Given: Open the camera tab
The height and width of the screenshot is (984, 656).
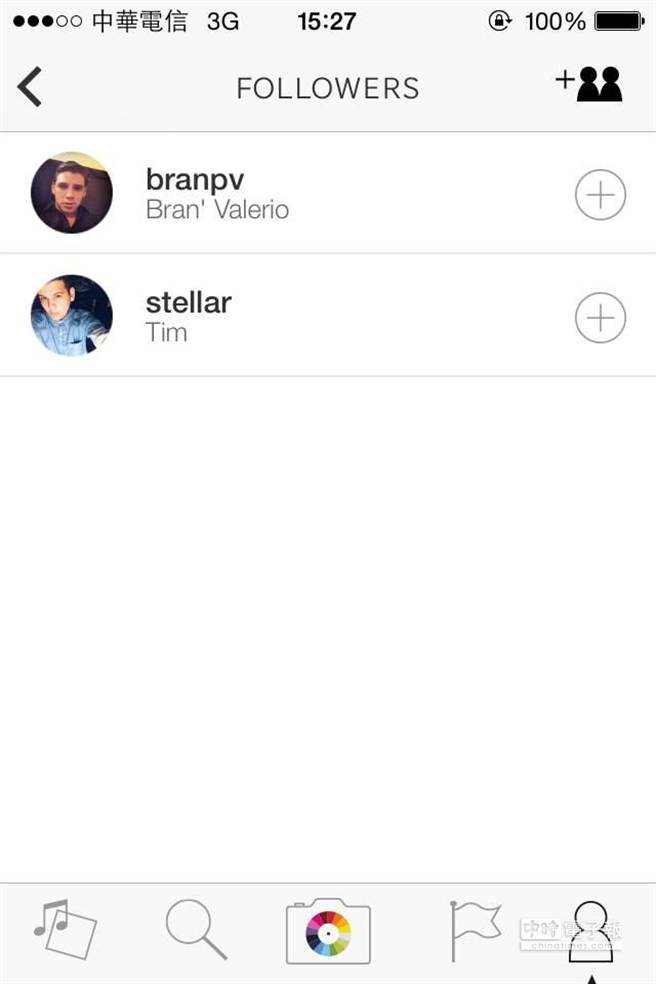Looking at the screenshot, I should [328, 932].
